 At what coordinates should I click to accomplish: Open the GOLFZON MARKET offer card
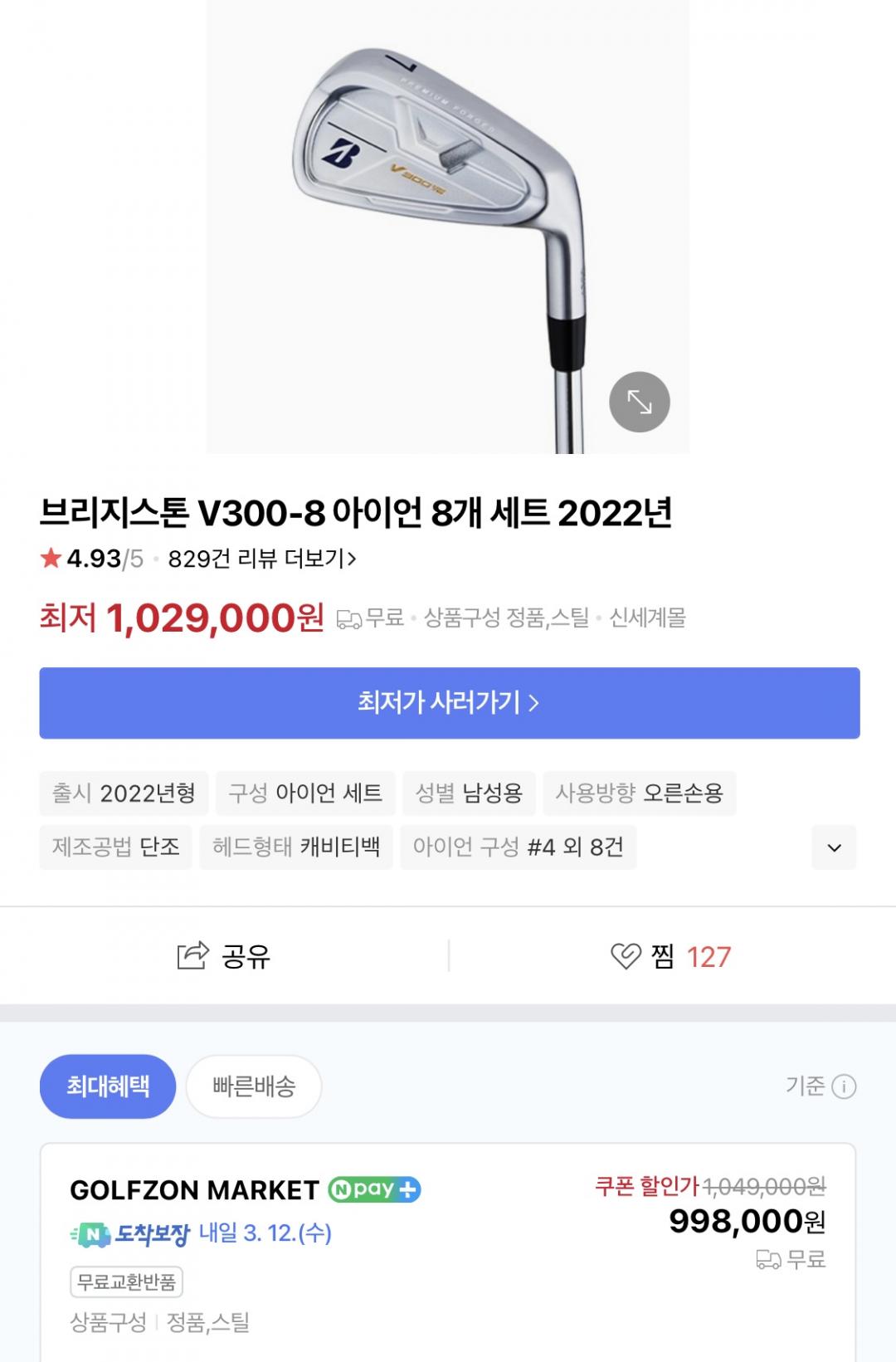pos(448,1245)
